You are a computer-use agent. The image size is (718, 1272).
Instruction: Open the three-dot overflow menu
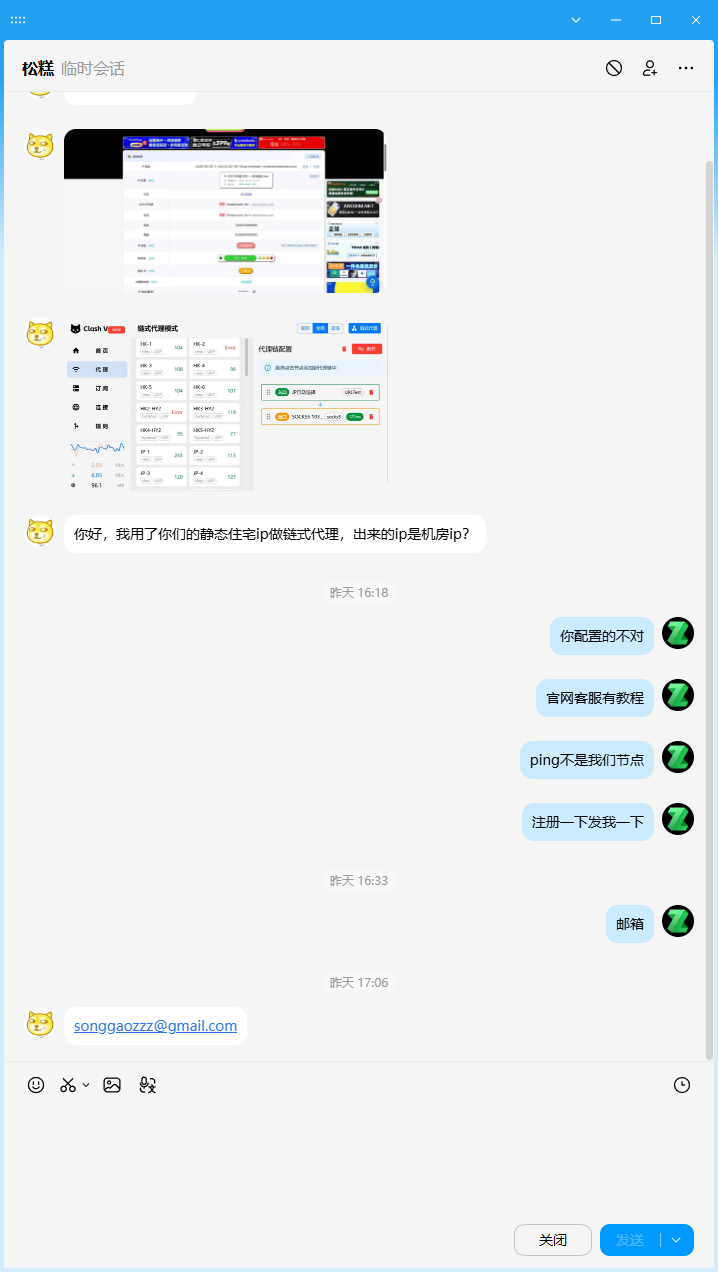coord(686,68)
